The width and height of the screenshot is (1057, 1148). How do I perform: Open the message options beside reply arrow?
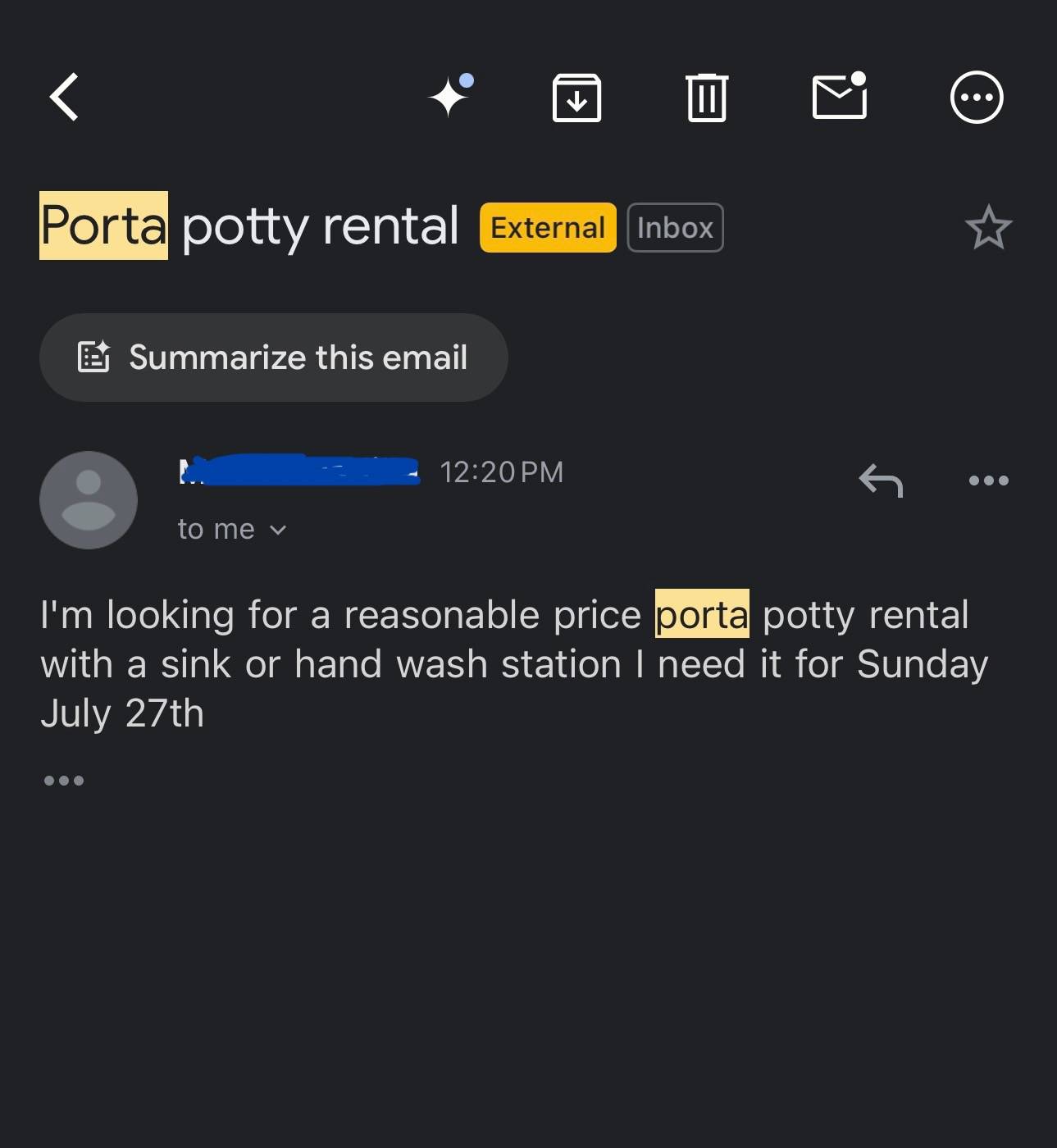(988, 481)
